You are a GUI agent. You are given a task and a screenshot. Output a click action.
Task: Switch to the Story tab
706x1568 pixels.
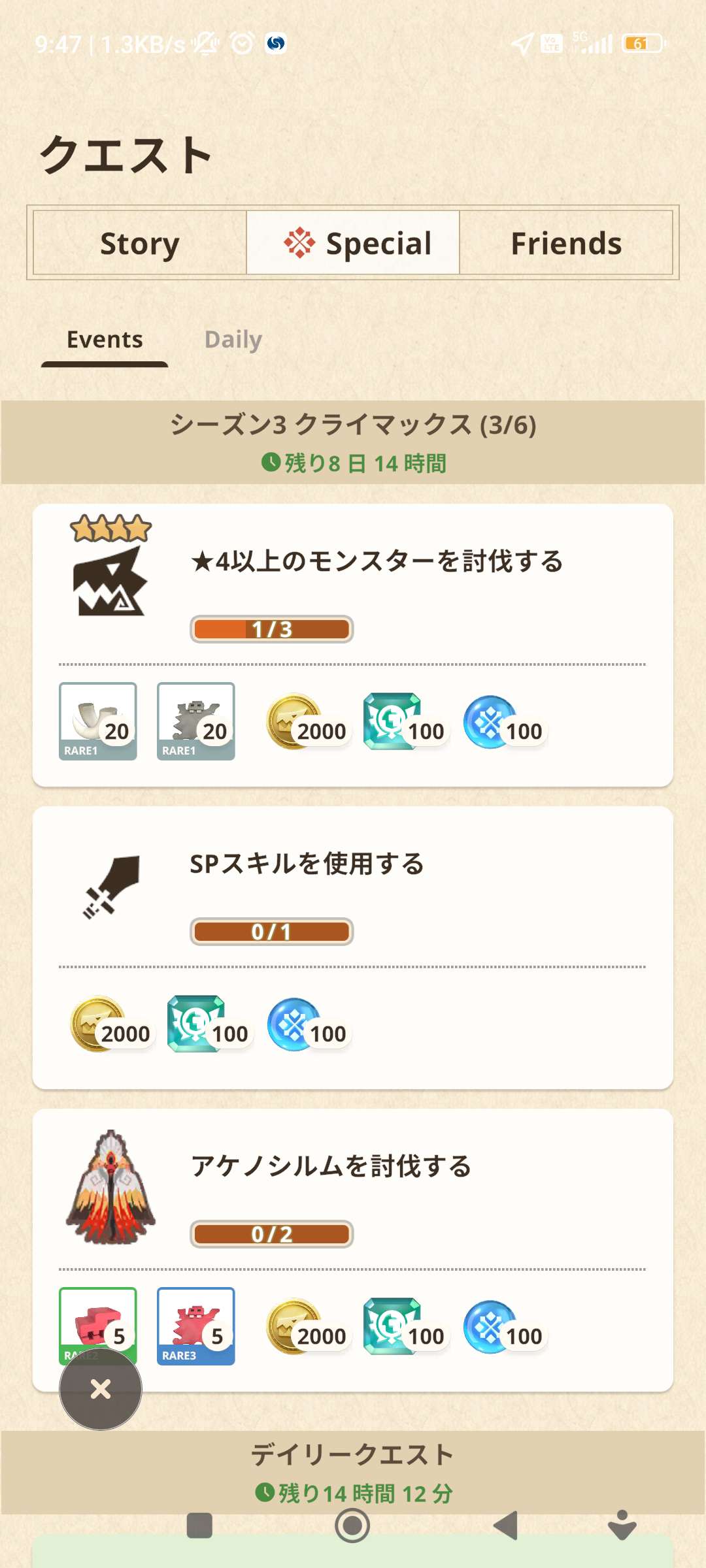click(x=140, y=243)
